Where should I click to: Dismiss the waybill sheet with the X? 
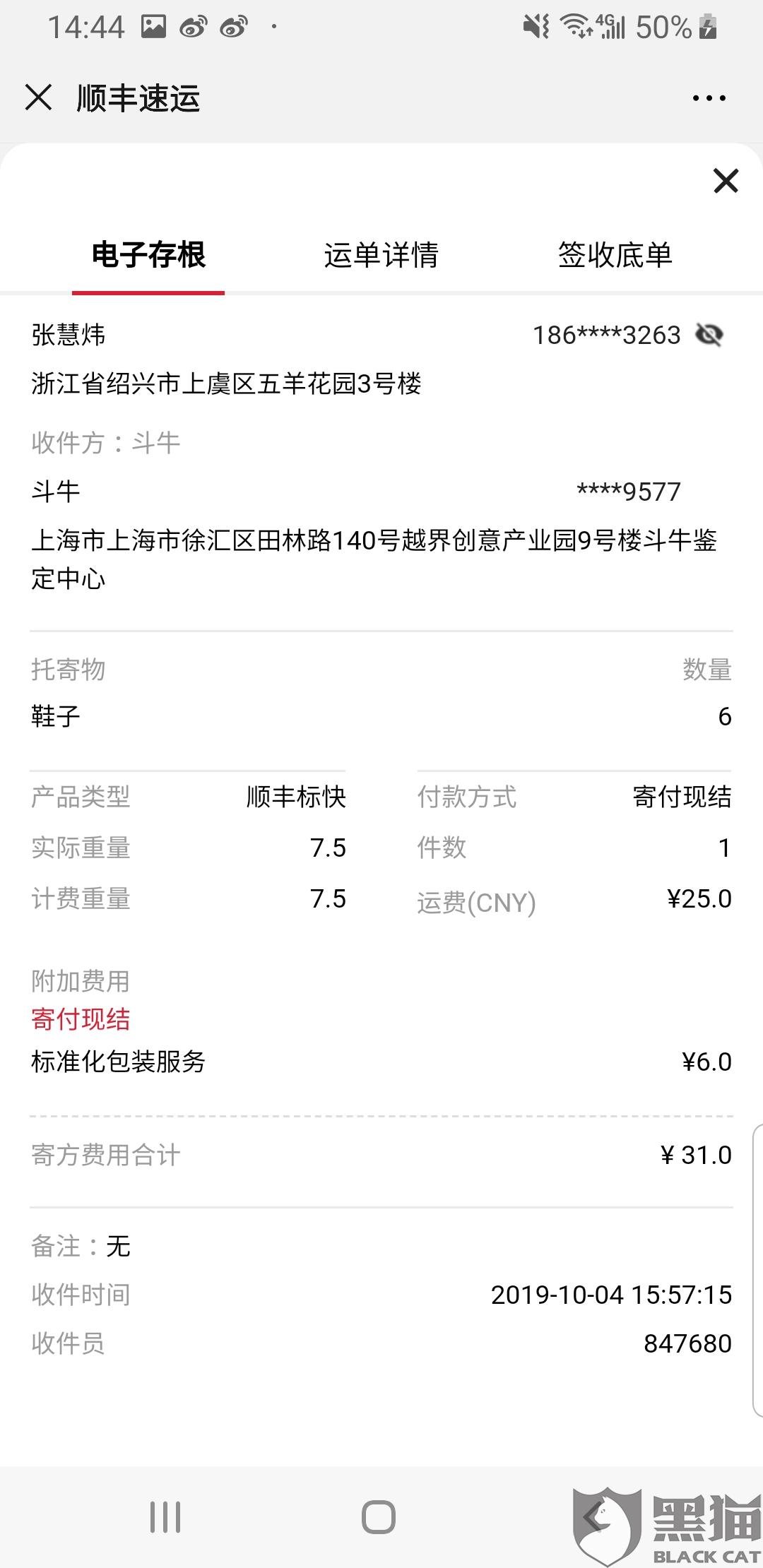coord(726,181)
